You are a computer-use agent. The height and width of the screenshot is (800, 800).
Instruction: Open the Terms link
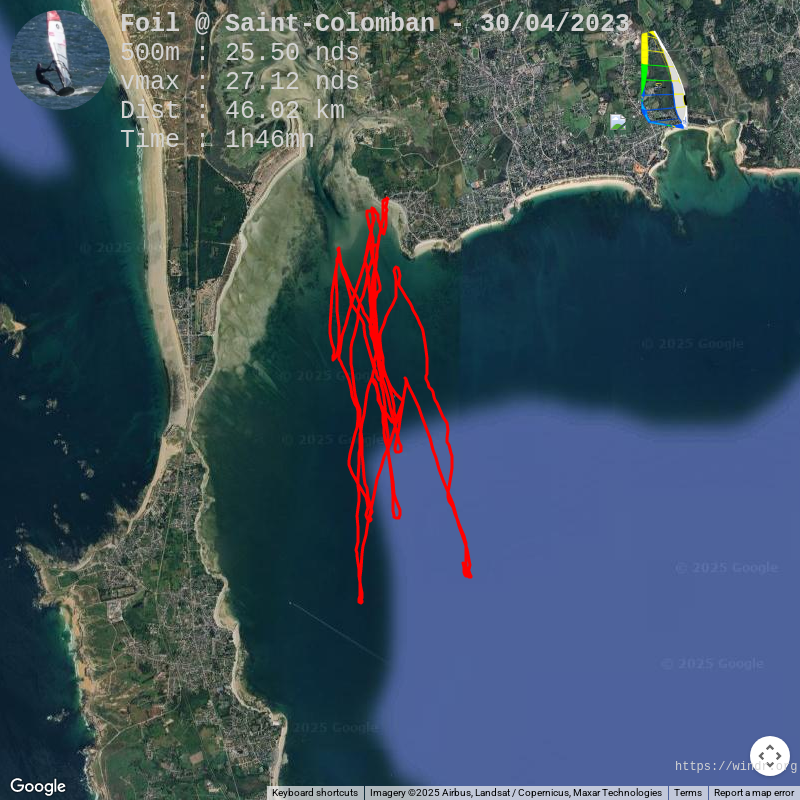(x=687, y=793)
